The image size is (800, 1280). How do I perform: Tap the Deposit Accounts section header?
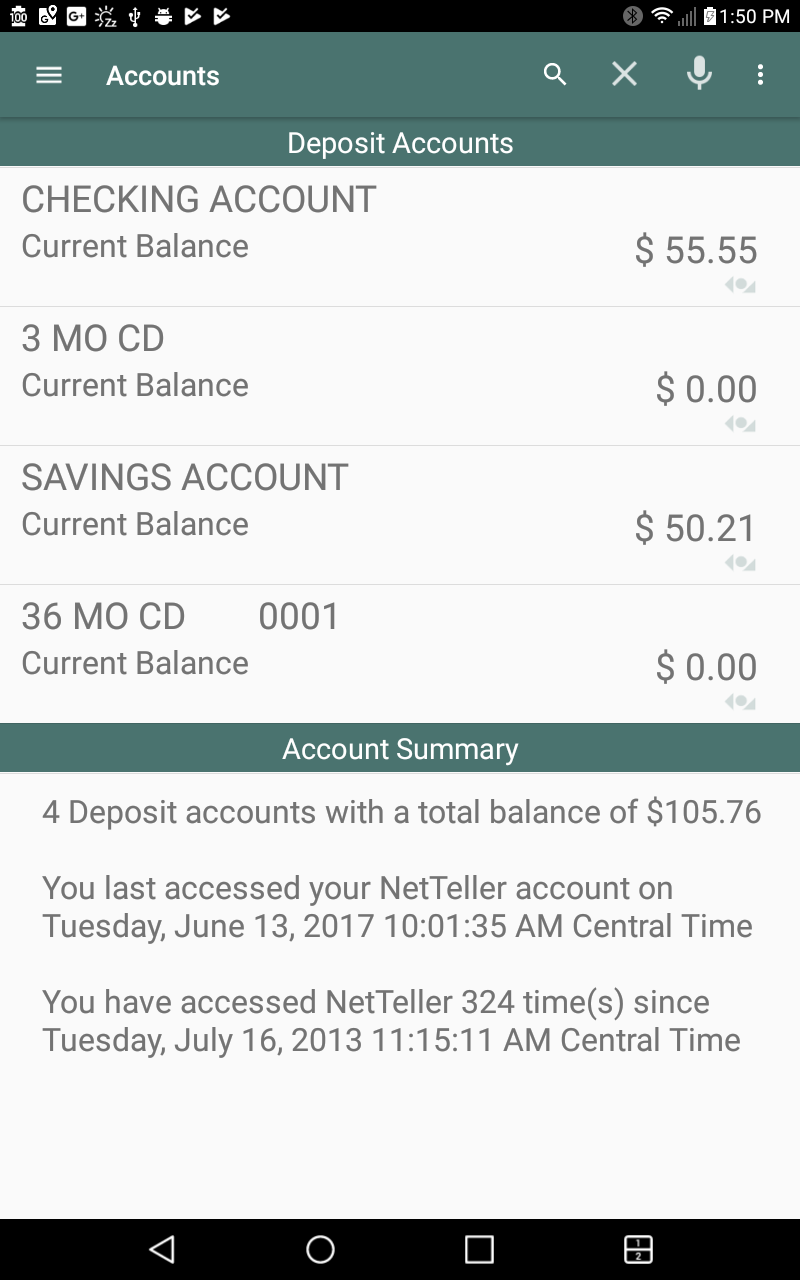(x=400, y=142)
